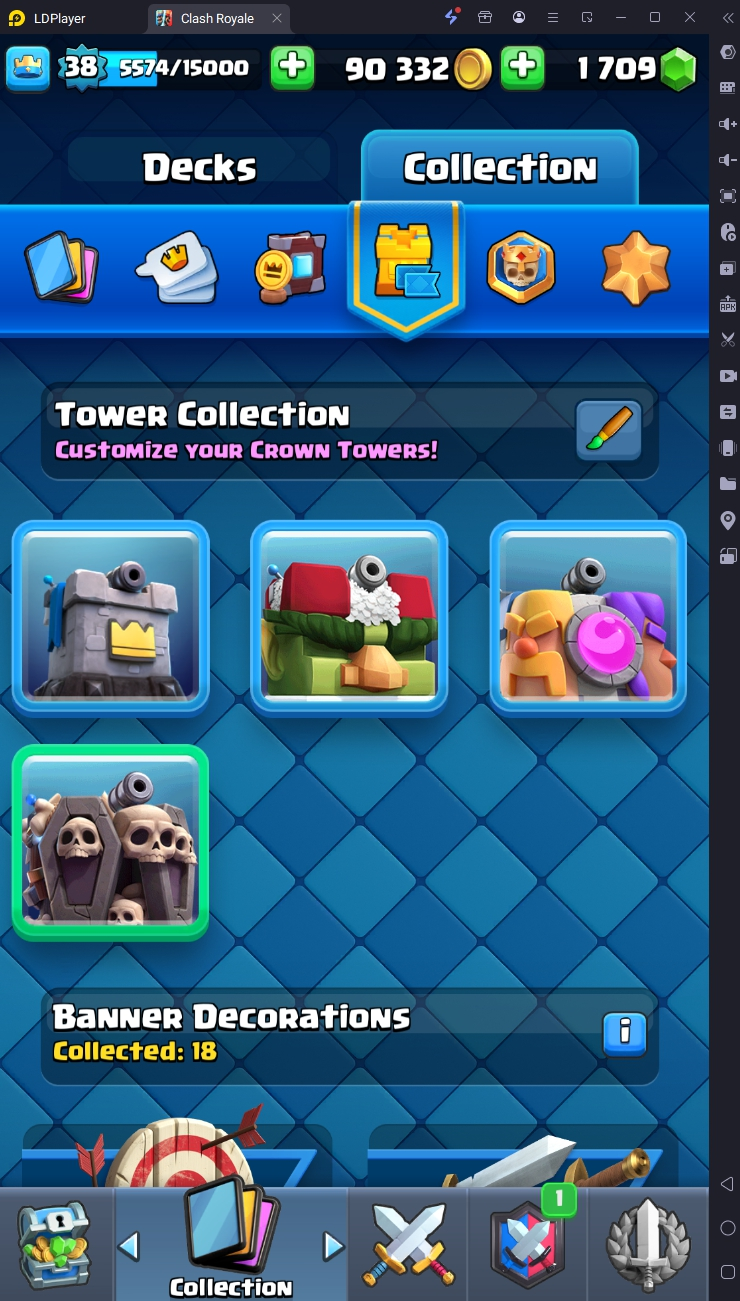The height and width of the screenshot is (1301, 740).
Task: Select the skull coffin tower skin
Action: click(x=110, y=840)
